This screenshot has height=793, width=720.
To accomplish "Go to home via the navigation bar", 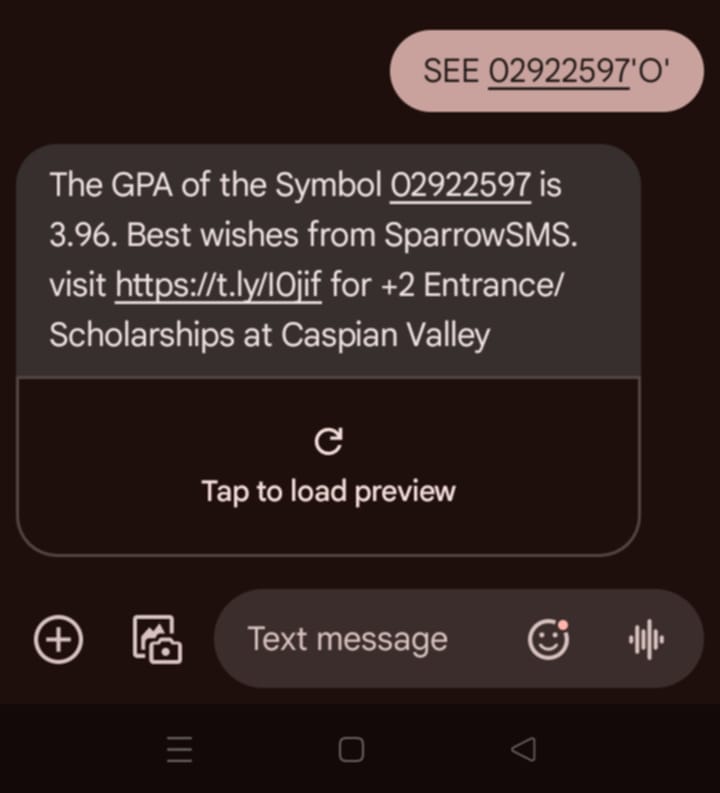I will pos(351,749).
